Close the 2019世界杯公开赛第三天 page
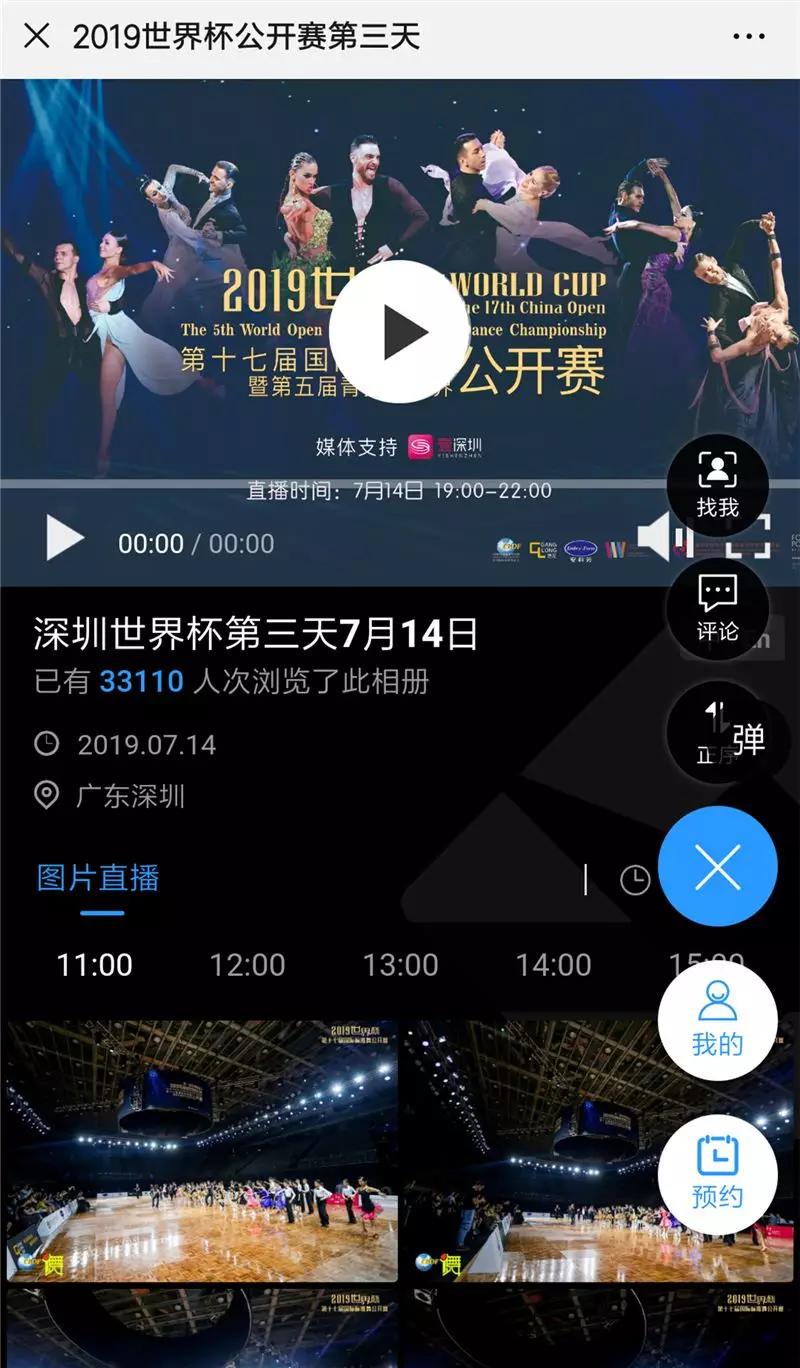This screenshot has width=800, height=1368. 36,37
